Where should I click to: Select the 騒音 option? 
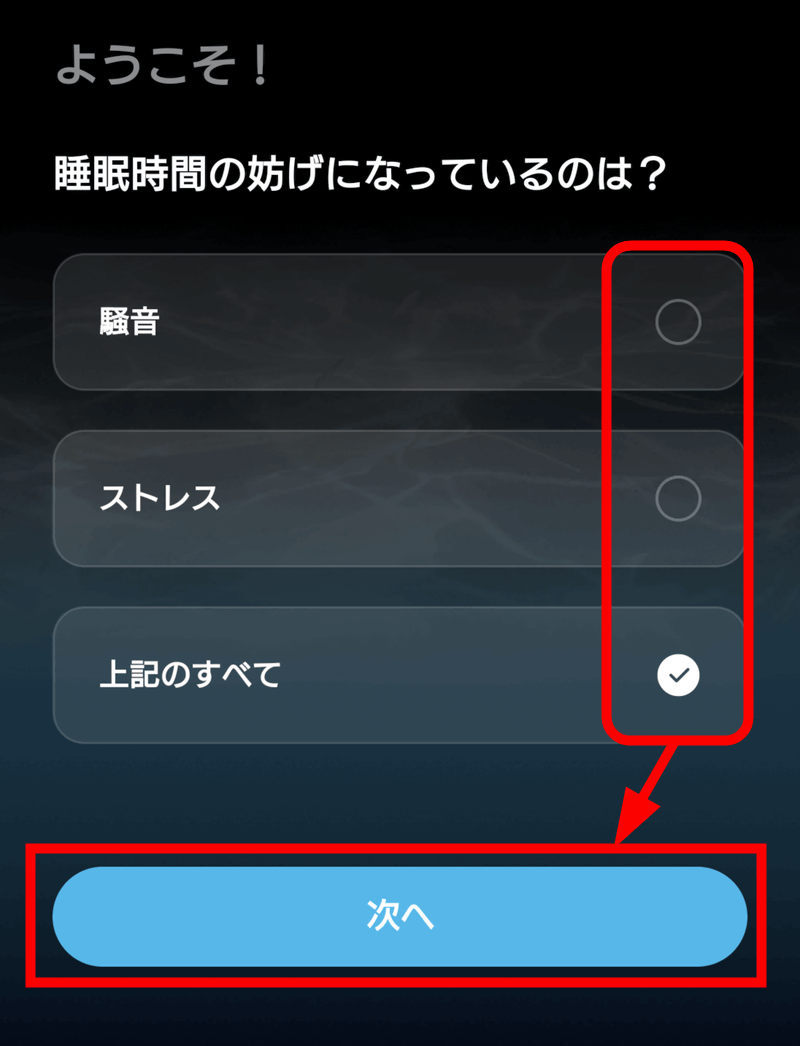tap(677, 322)
